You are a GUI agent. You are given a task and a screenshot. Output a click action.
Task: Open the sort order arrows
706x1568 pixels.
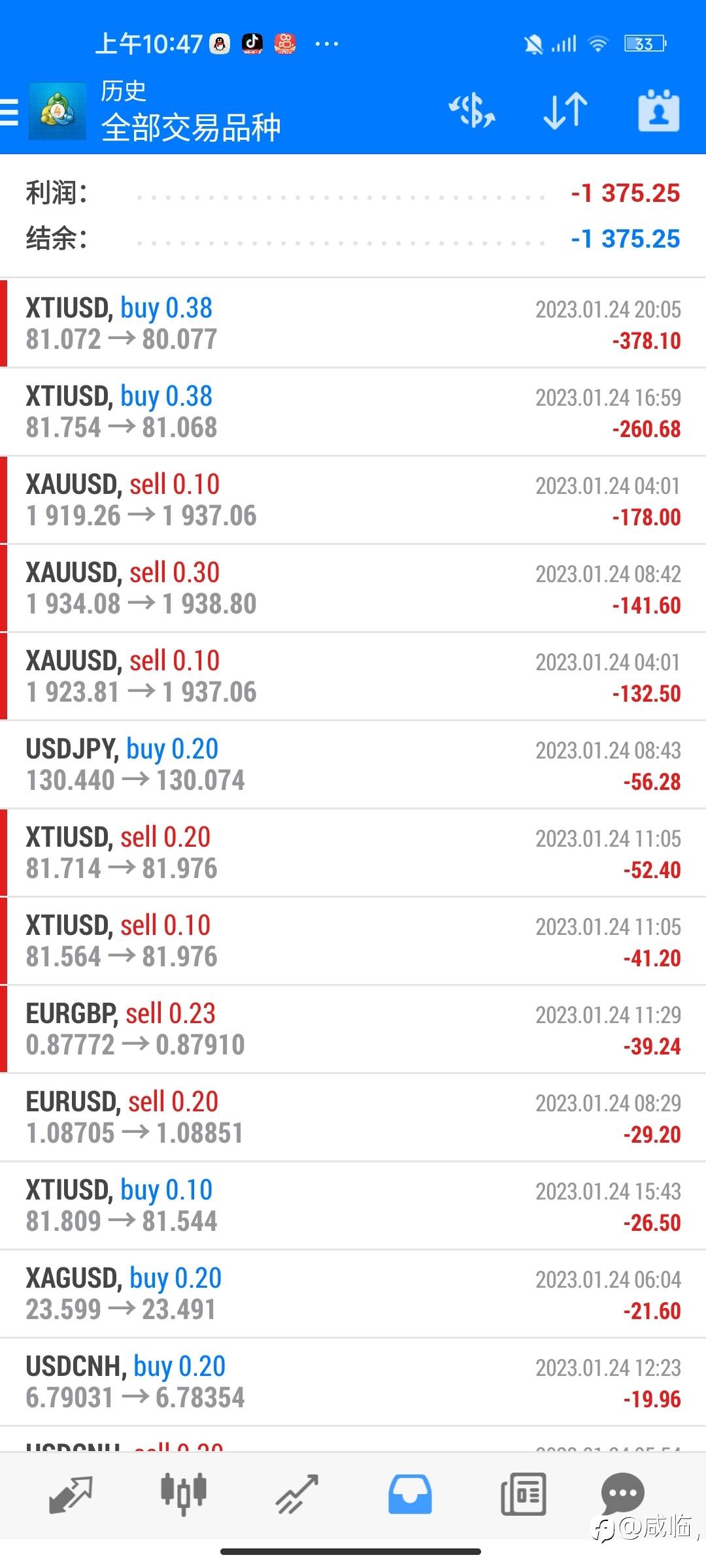(x=565, y=110)
